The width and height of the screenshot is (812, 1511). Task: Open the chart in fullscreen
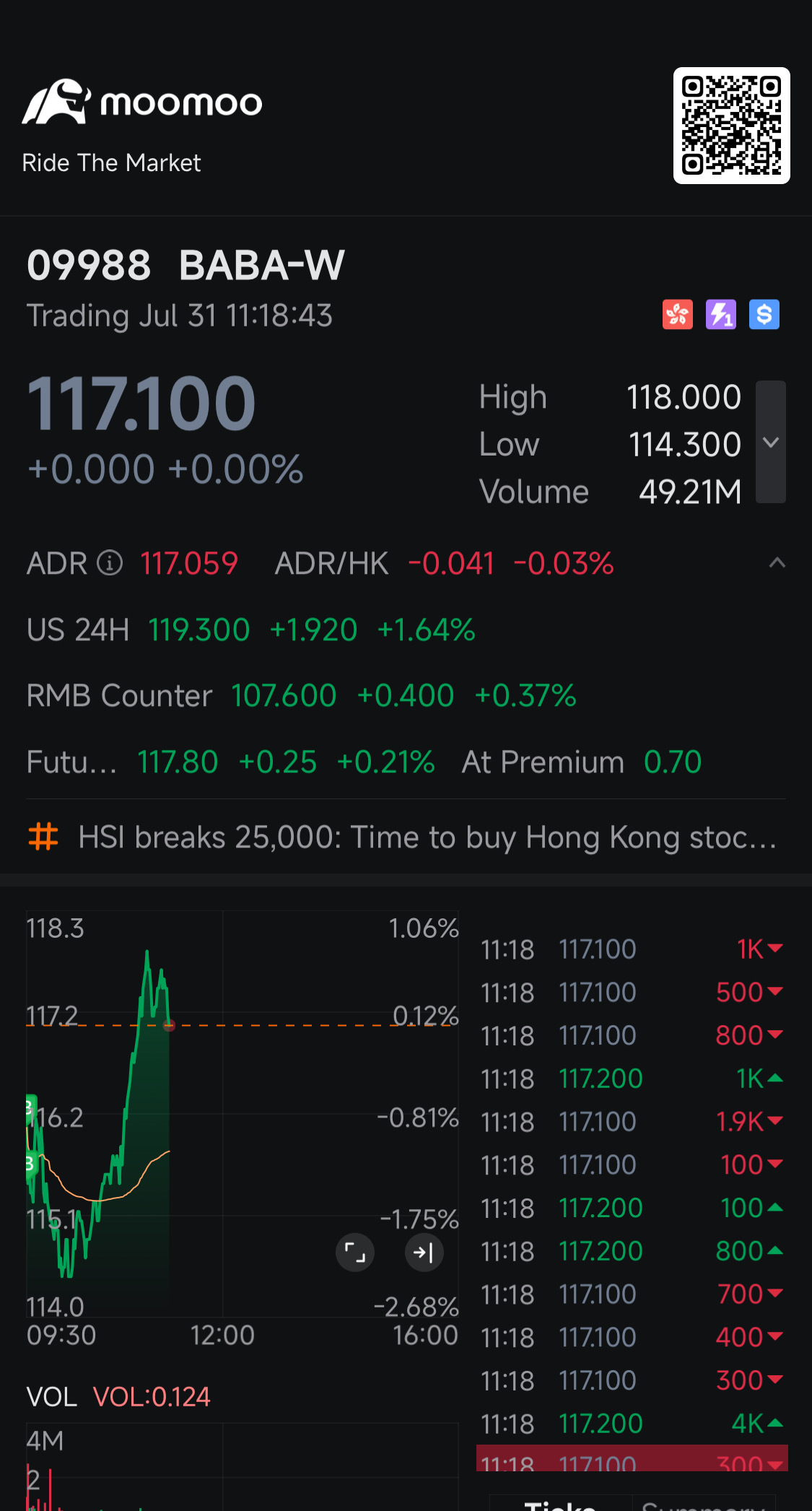point(355,1253)
